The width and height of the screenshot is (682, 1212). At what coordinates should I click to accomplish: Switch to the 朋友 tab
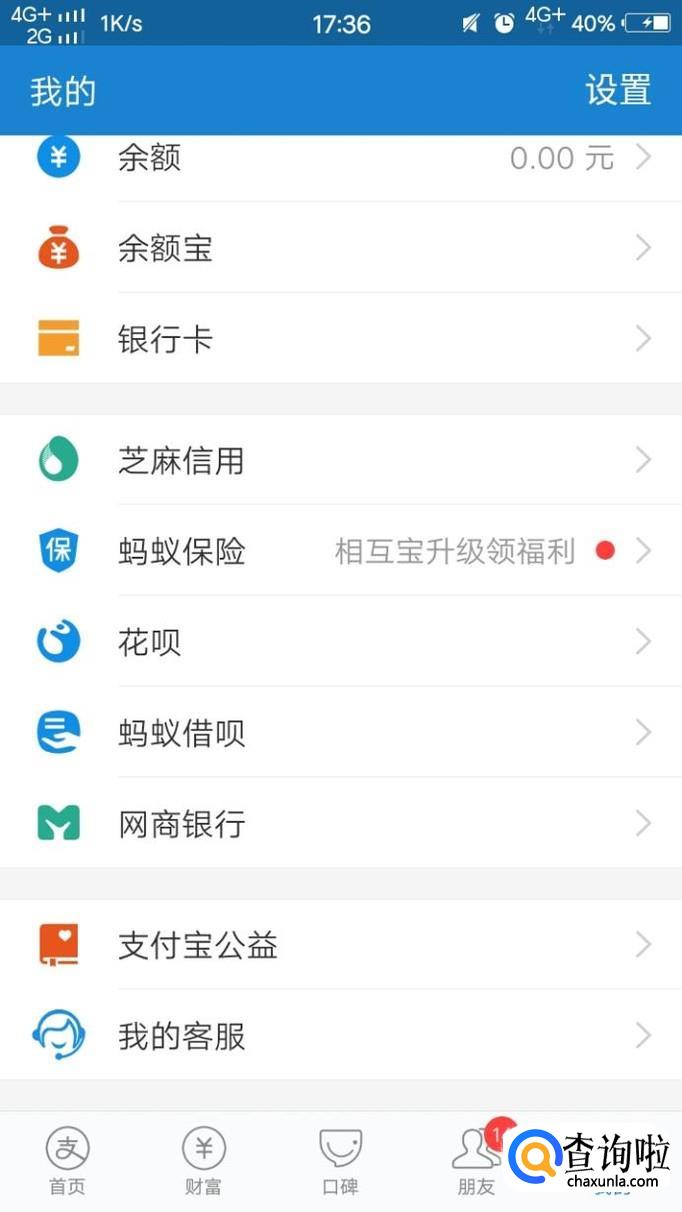tap(476, 1160)
